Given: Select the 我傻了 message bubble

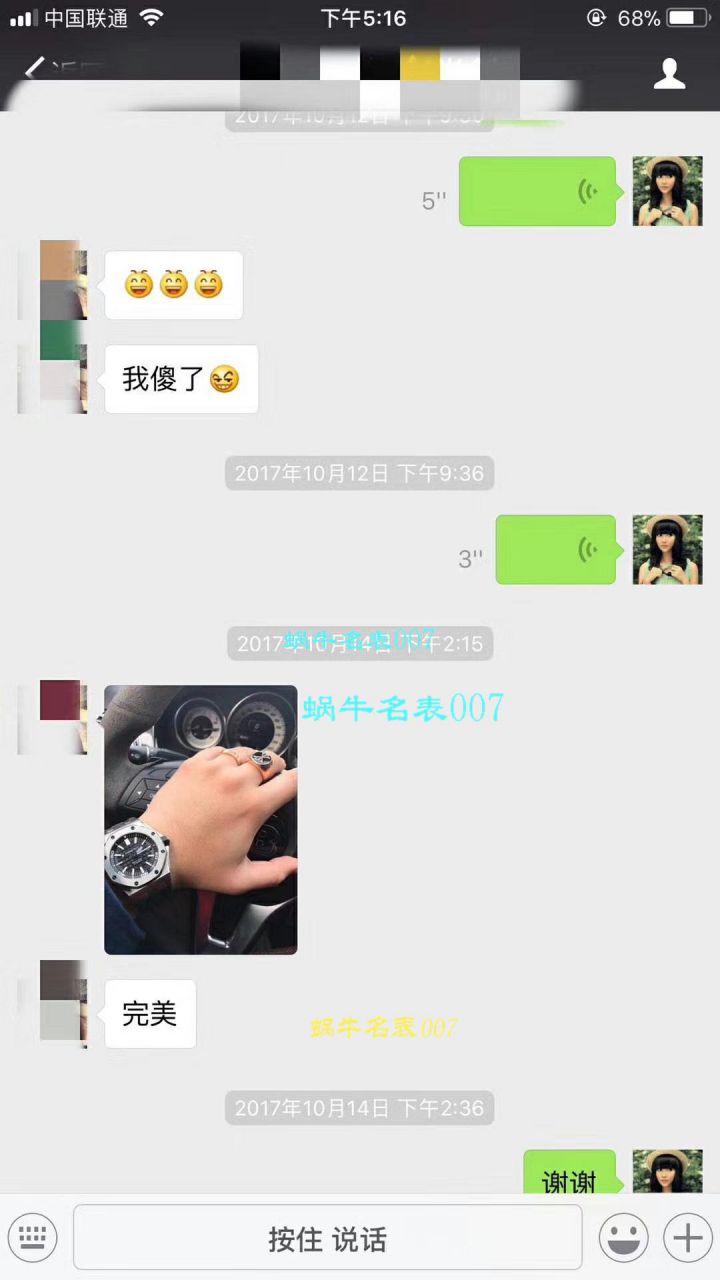Looking at the screenshot, I should tap(180, 378).
